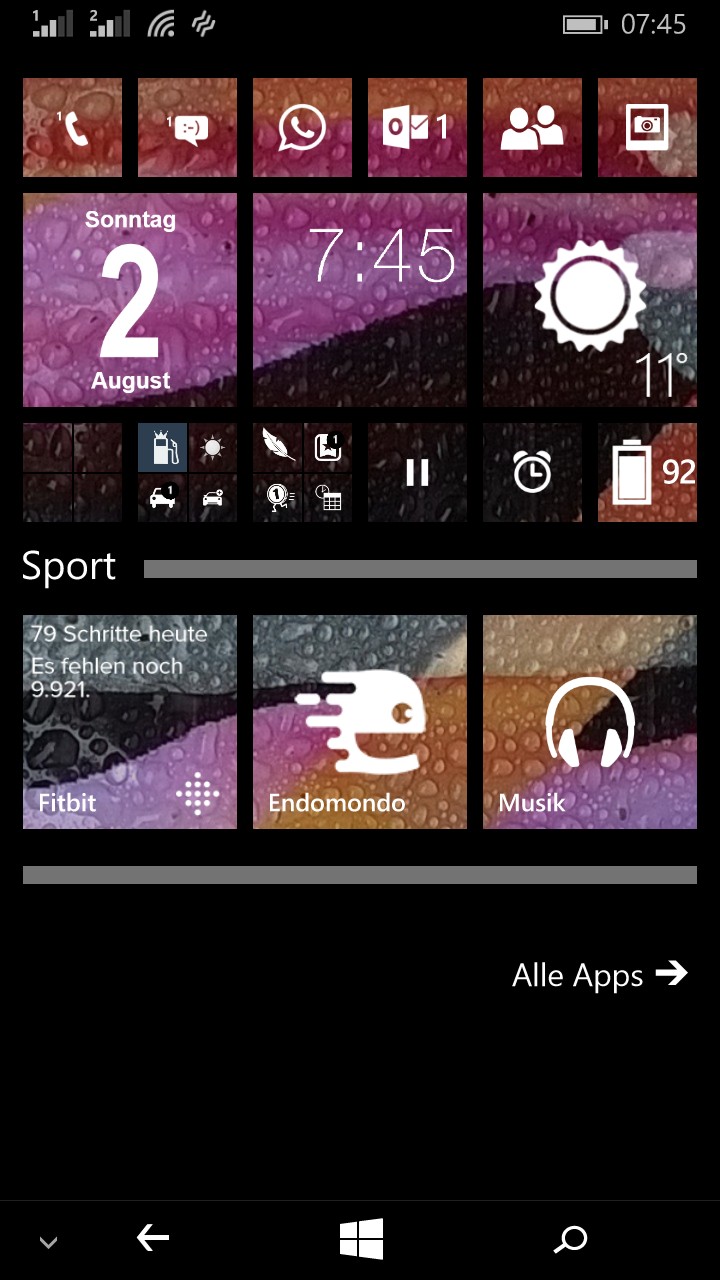Open the Messaging tile
The width and height of the screenshot is (720, 1280).
pyautogui.click(x=187, y=127)
